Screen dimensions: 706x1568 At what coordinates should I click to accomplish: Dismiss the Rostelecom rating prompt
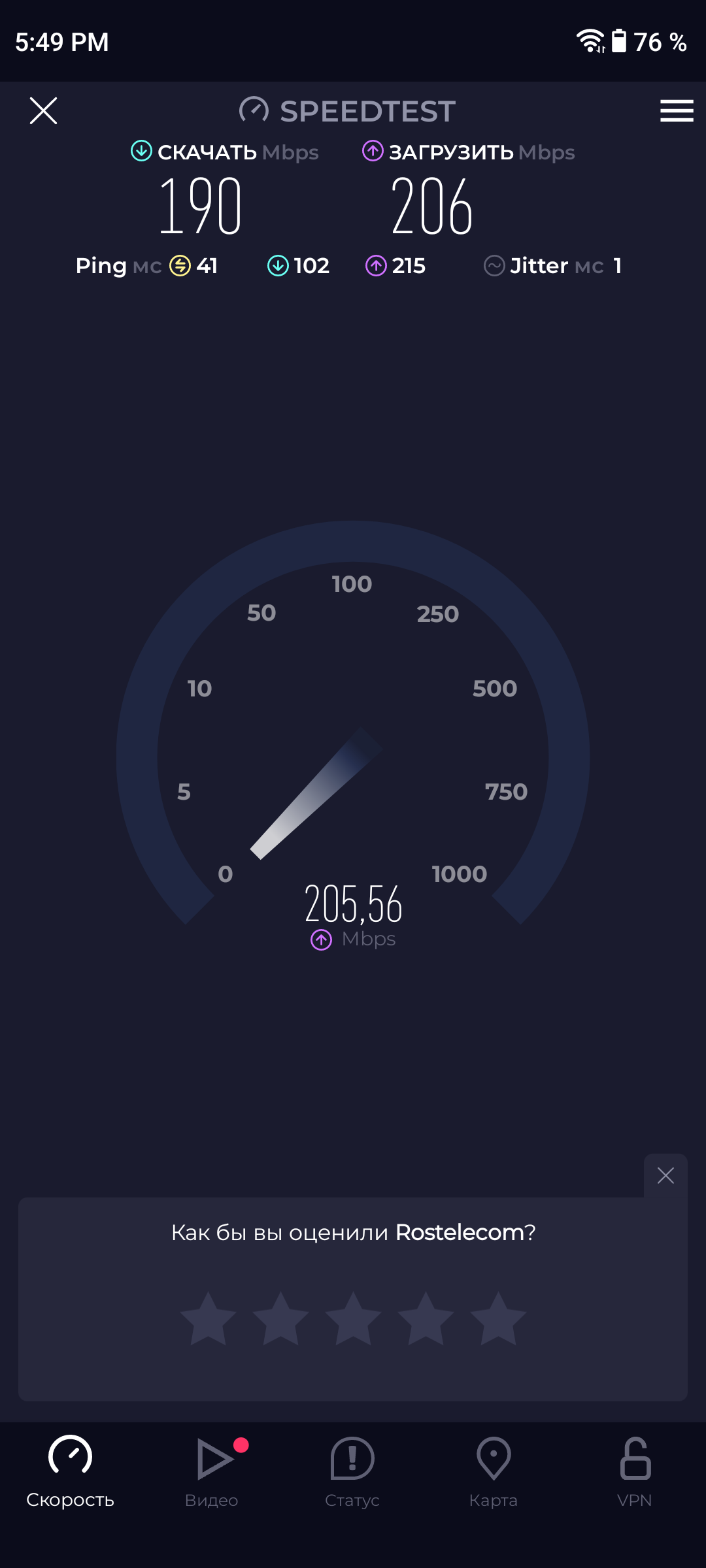tap(665, 1175)
